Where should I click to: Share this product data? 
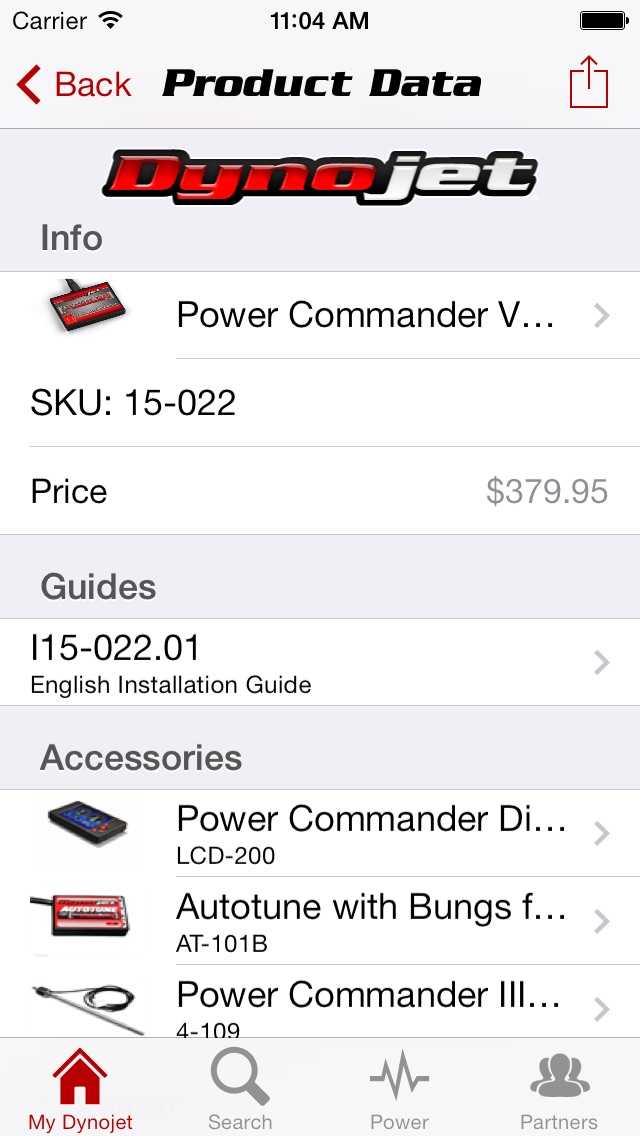coord(589,82)
